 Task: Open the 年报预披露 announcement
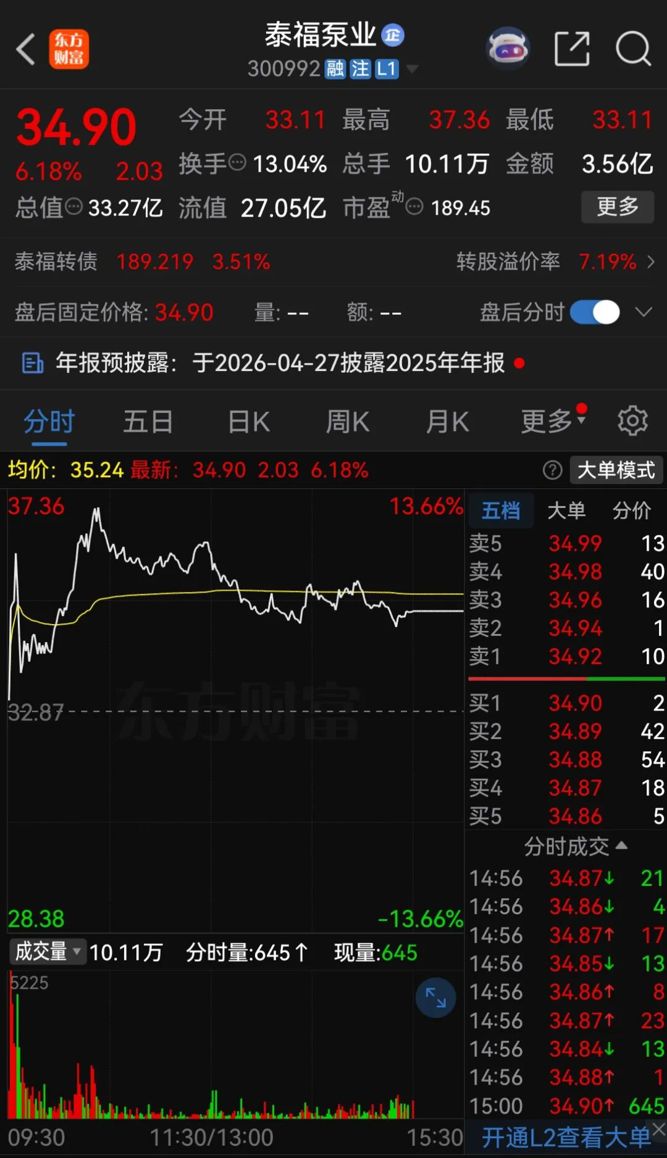click(x=270, y=363)
